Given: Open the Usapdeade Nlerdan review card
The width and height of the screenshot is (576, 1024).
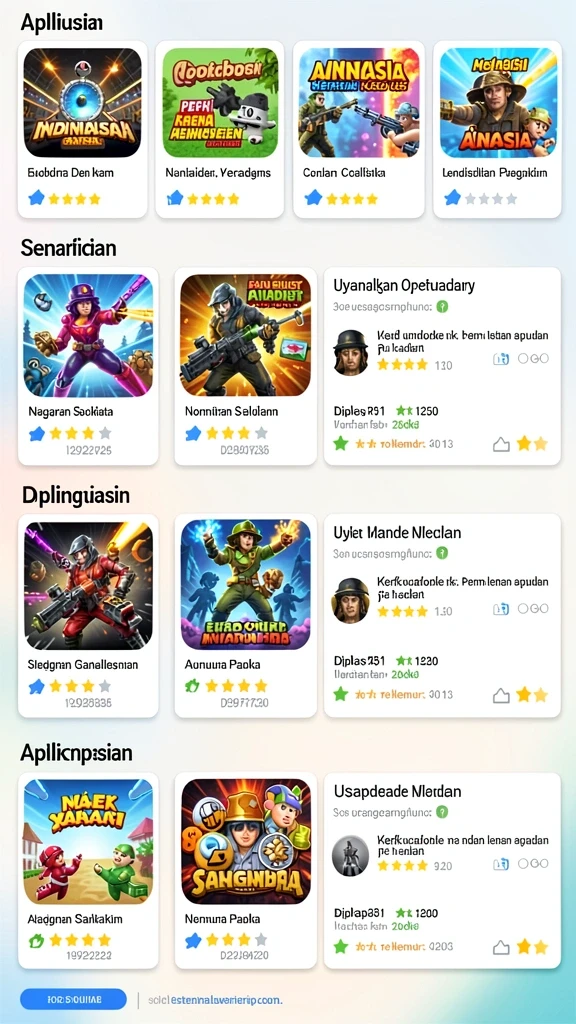Looking at the screenshot, I should [x=442, y=871].
